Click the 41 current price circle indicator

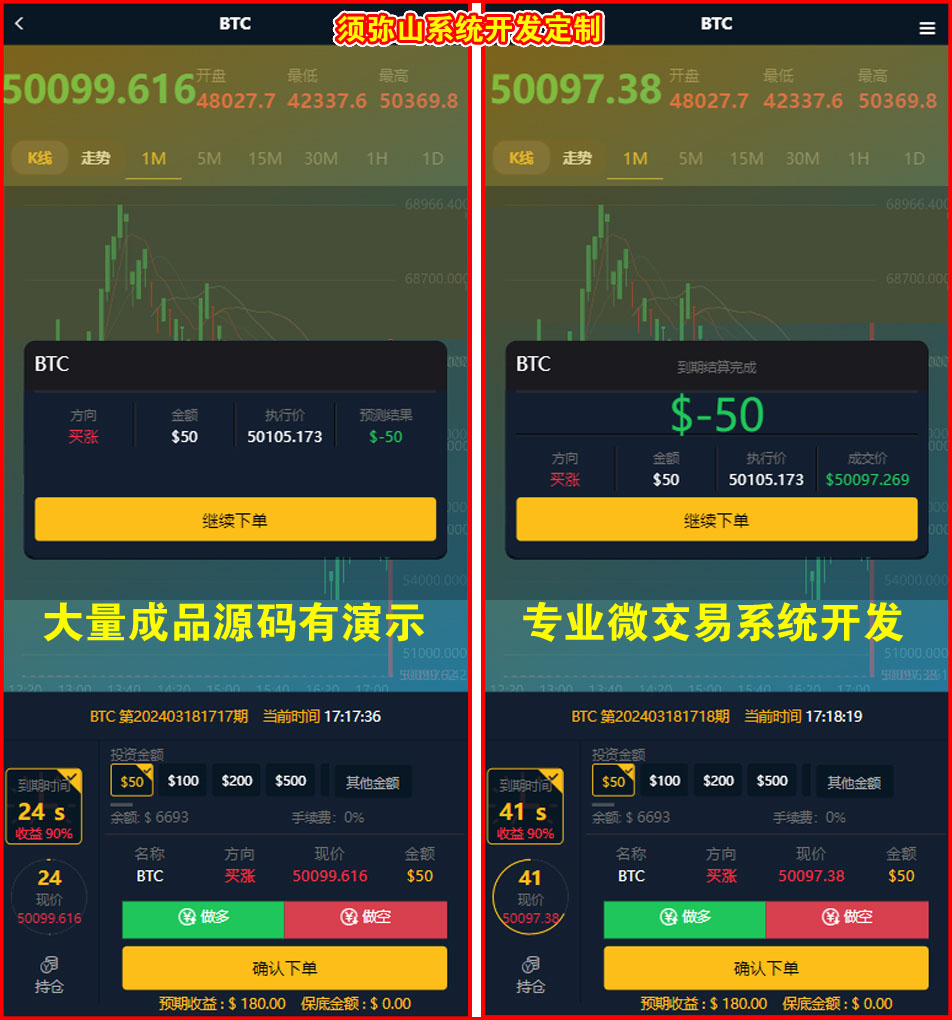529,893
